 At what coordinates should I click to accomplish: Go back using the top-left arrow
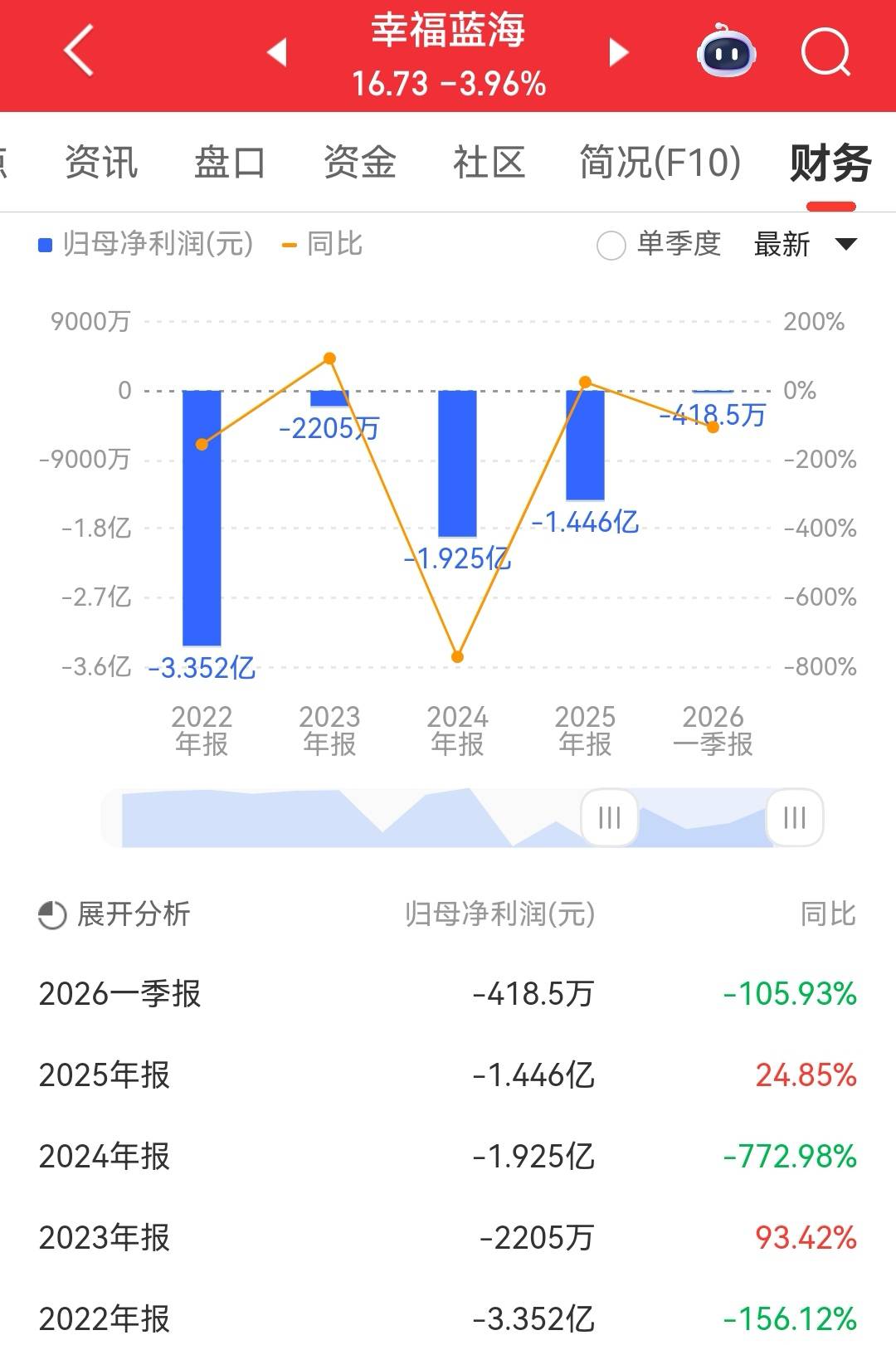pyautogui.click(x=79, y=51)
